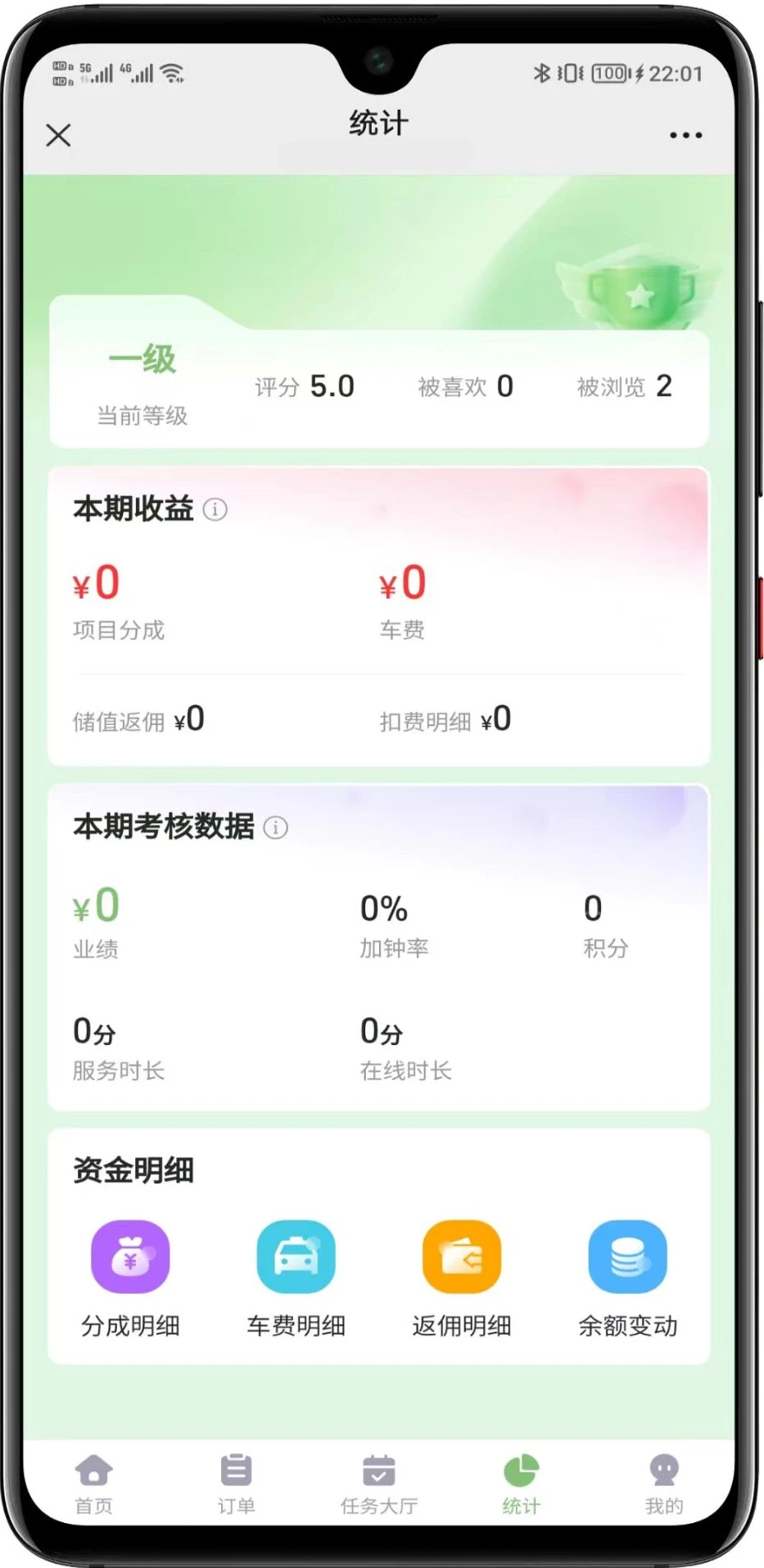Open the three-dot overflow menu
The height and width of the screenshot is (1568, 764).
point(685,135)
